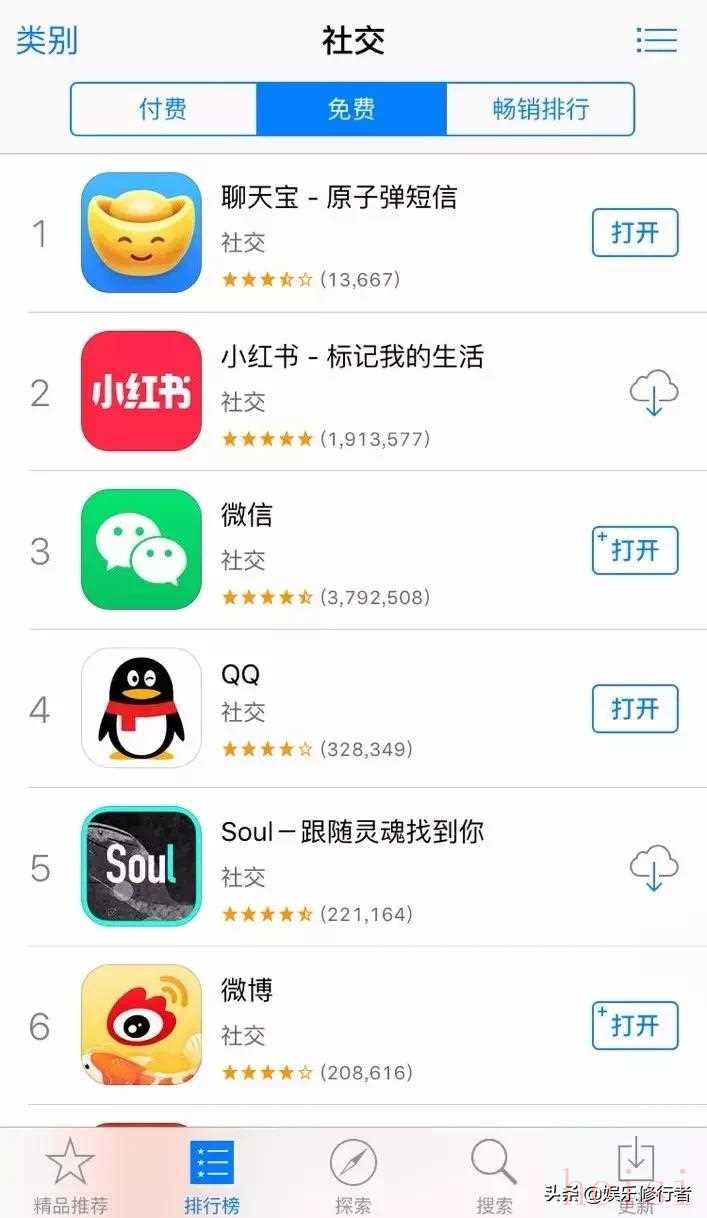Switch to the 付费 paid segment

pyautogui.click(x=163, y=109)
